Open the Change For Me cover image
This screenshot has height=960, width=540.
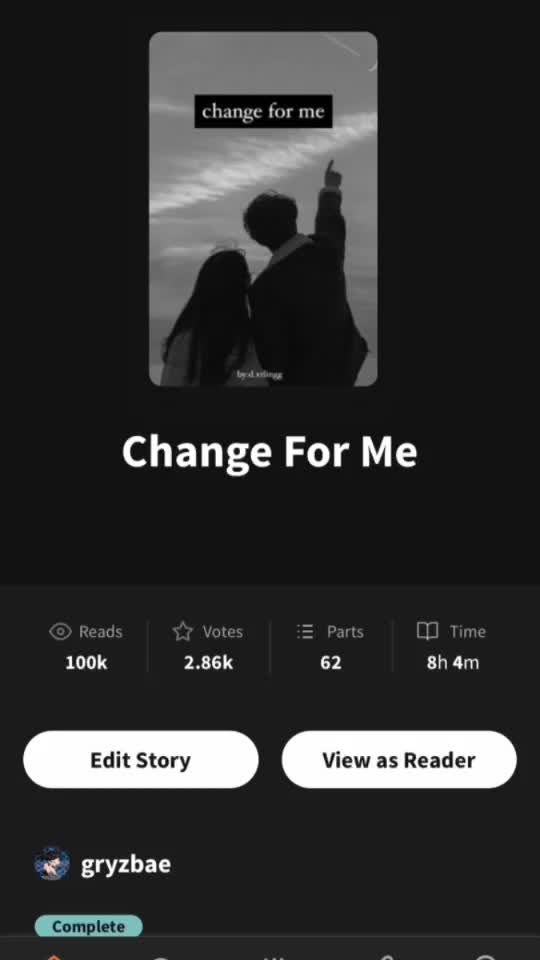[x=263, y=209]
